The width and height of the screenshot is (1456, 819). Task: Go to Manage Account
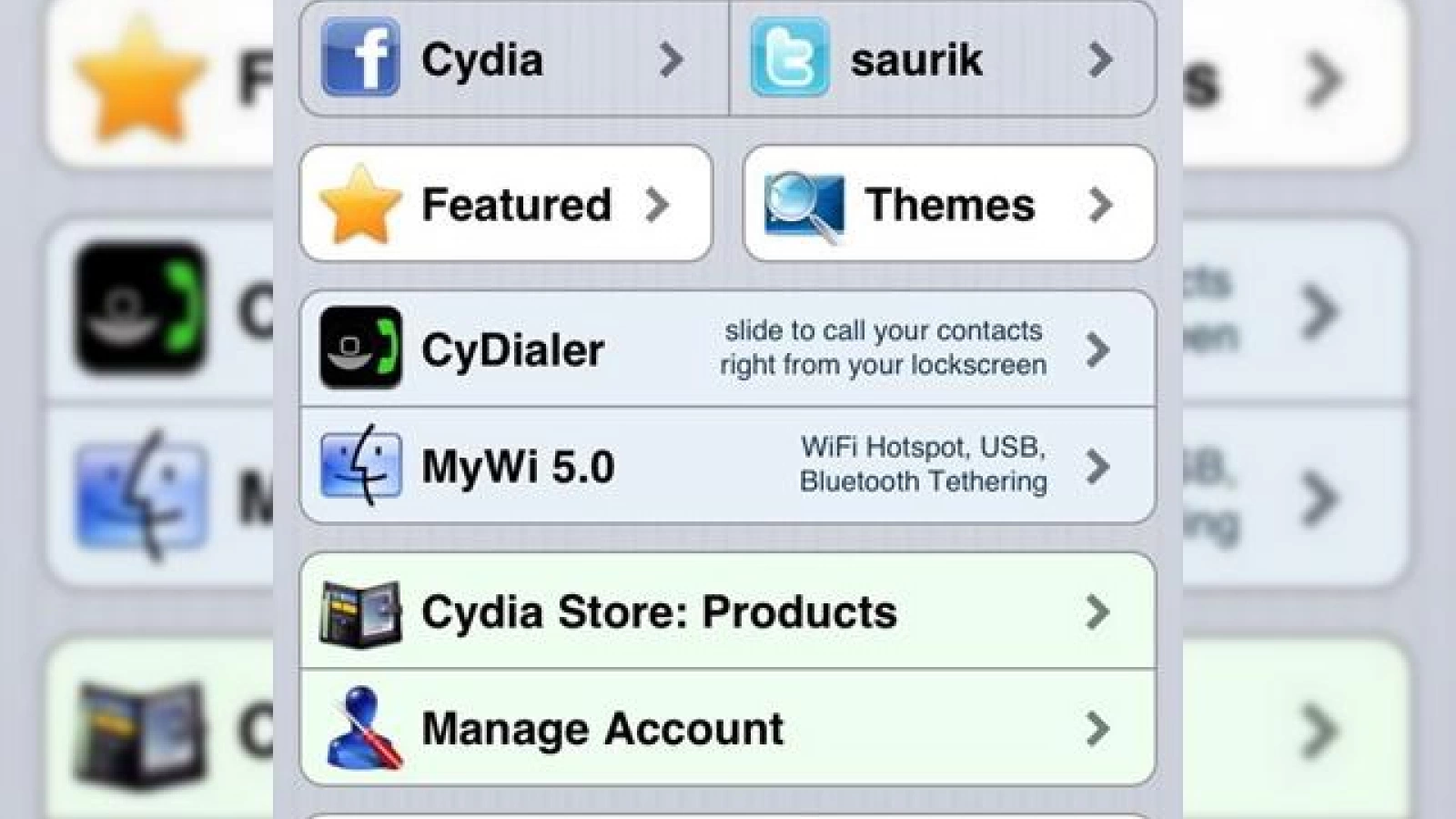728,728
